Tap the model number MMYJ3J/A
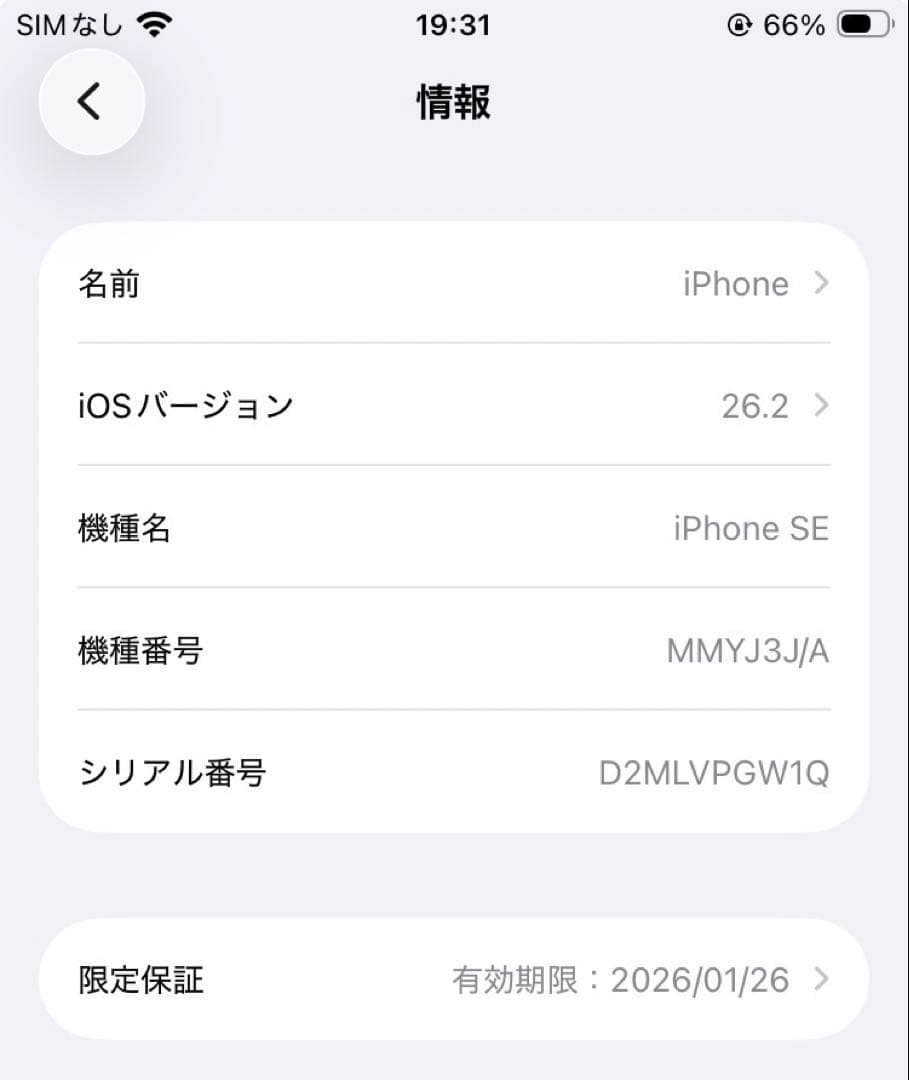Viewport: 909px width, 1080px height. 746,651
